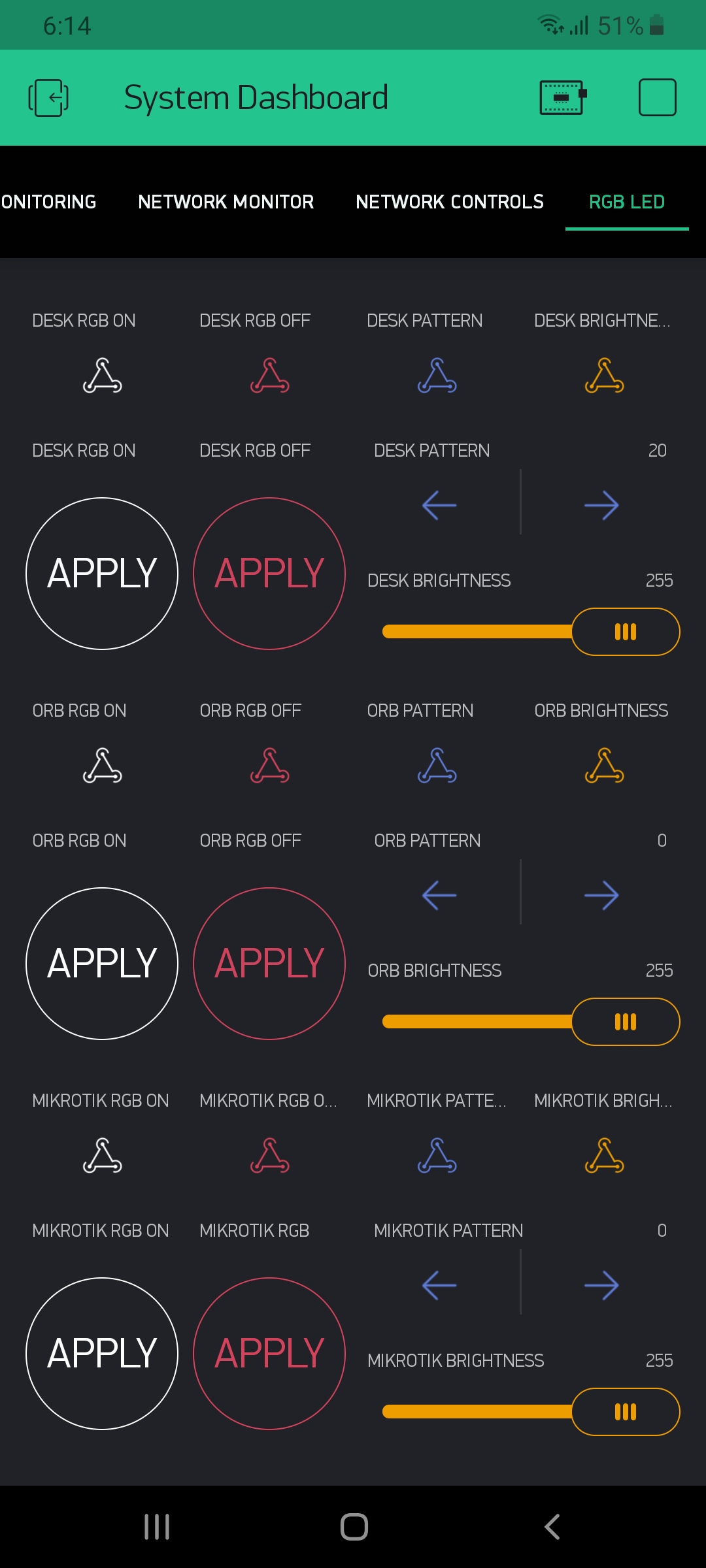This screenshot has height=1568, width=706.
Task: Increase Orb Pattern with the right arrow
Action: 601,895
